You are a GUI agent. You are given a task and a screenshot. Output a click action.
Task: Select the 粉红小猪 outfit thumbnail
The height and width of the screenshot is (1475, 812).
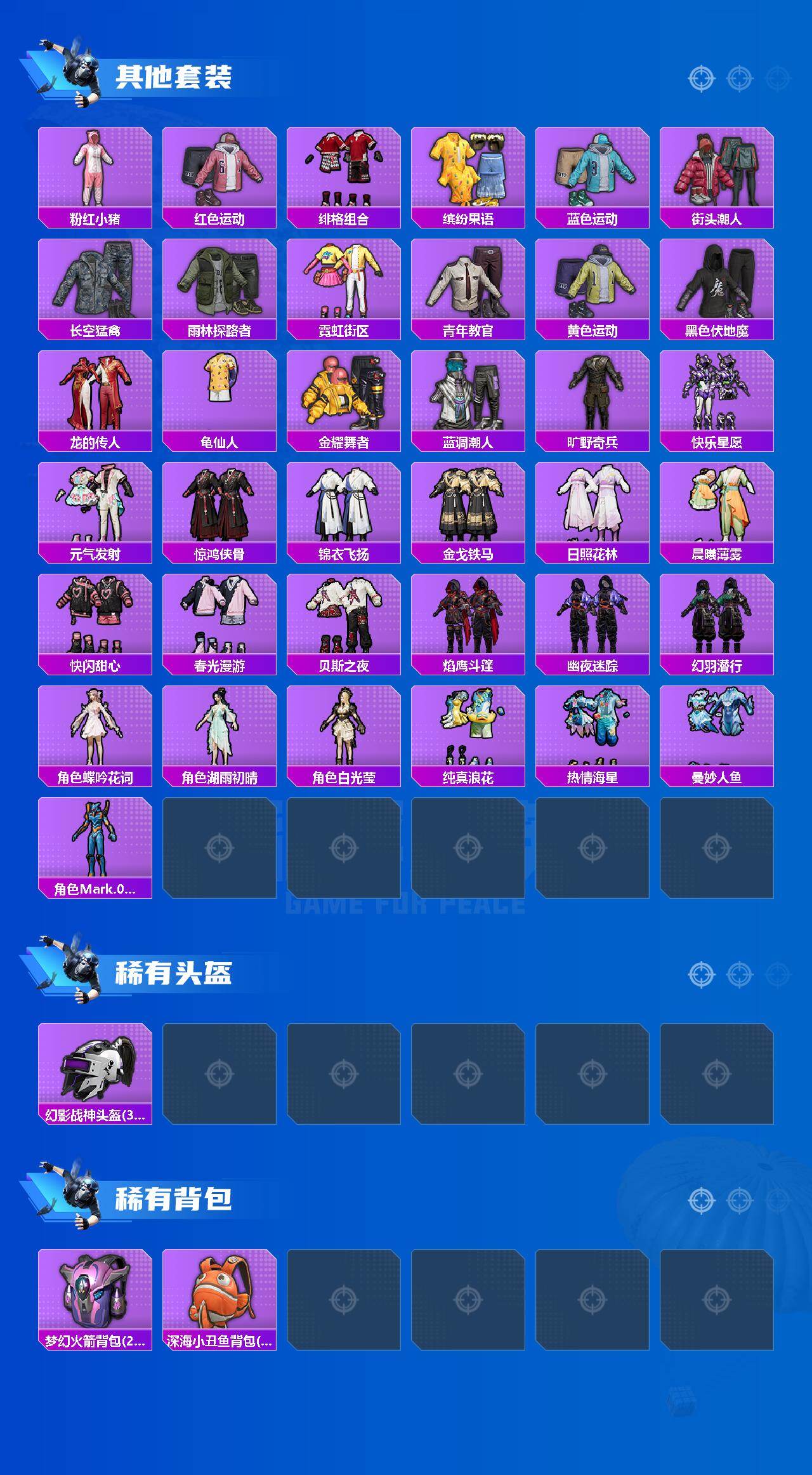(x=94, y=166)
